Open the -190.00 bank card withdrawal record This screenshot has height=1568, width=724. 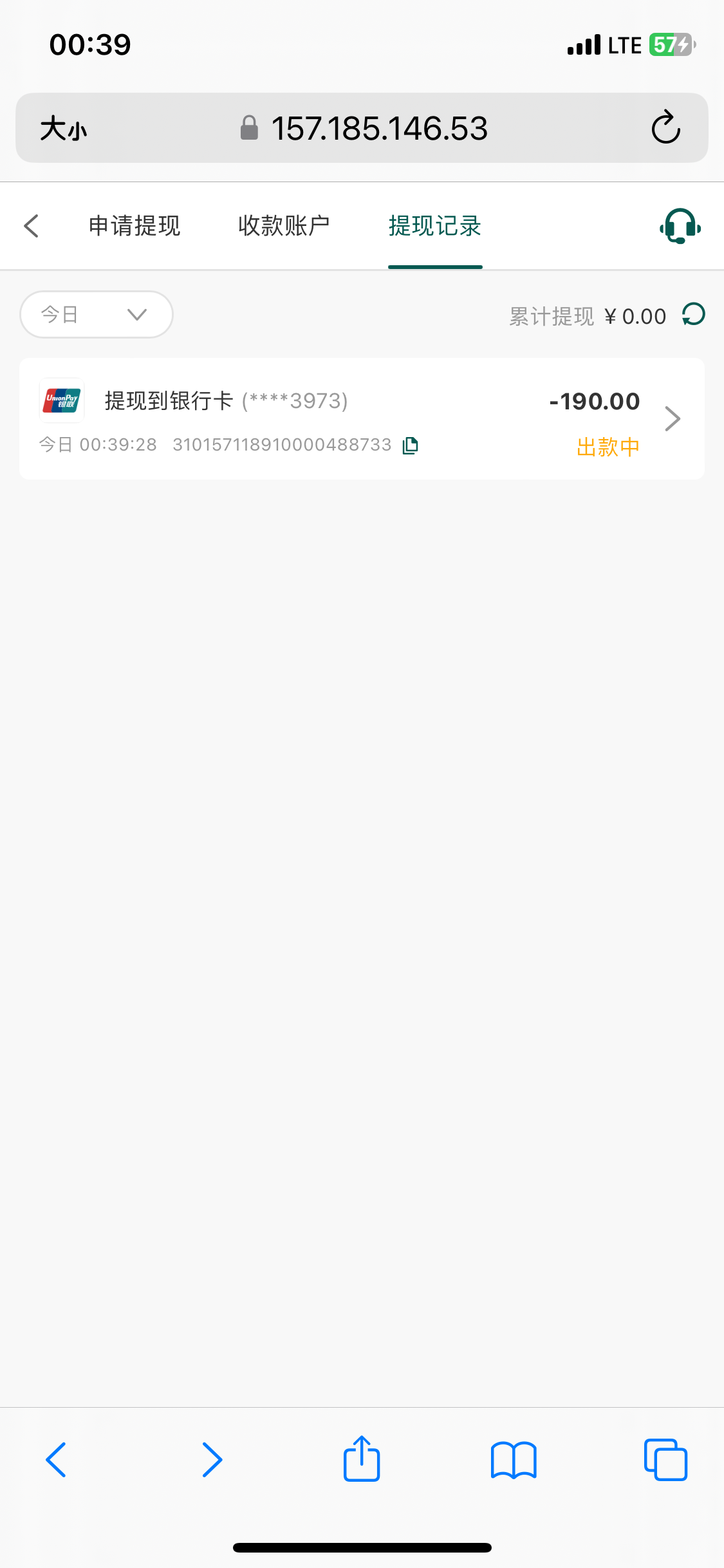click(x=362, y=419)
